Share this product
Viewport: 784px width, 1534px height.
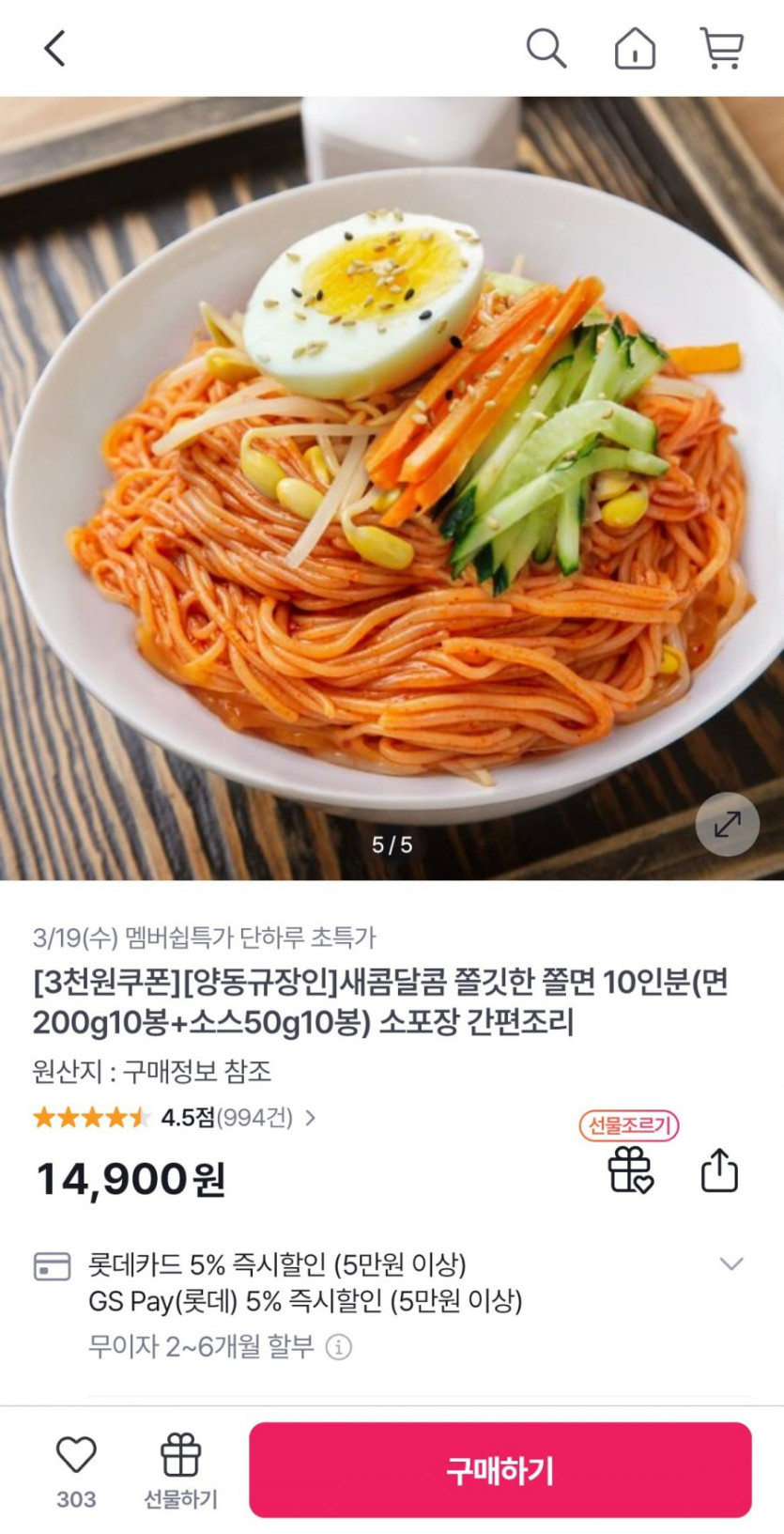(x=719, y=1170)
